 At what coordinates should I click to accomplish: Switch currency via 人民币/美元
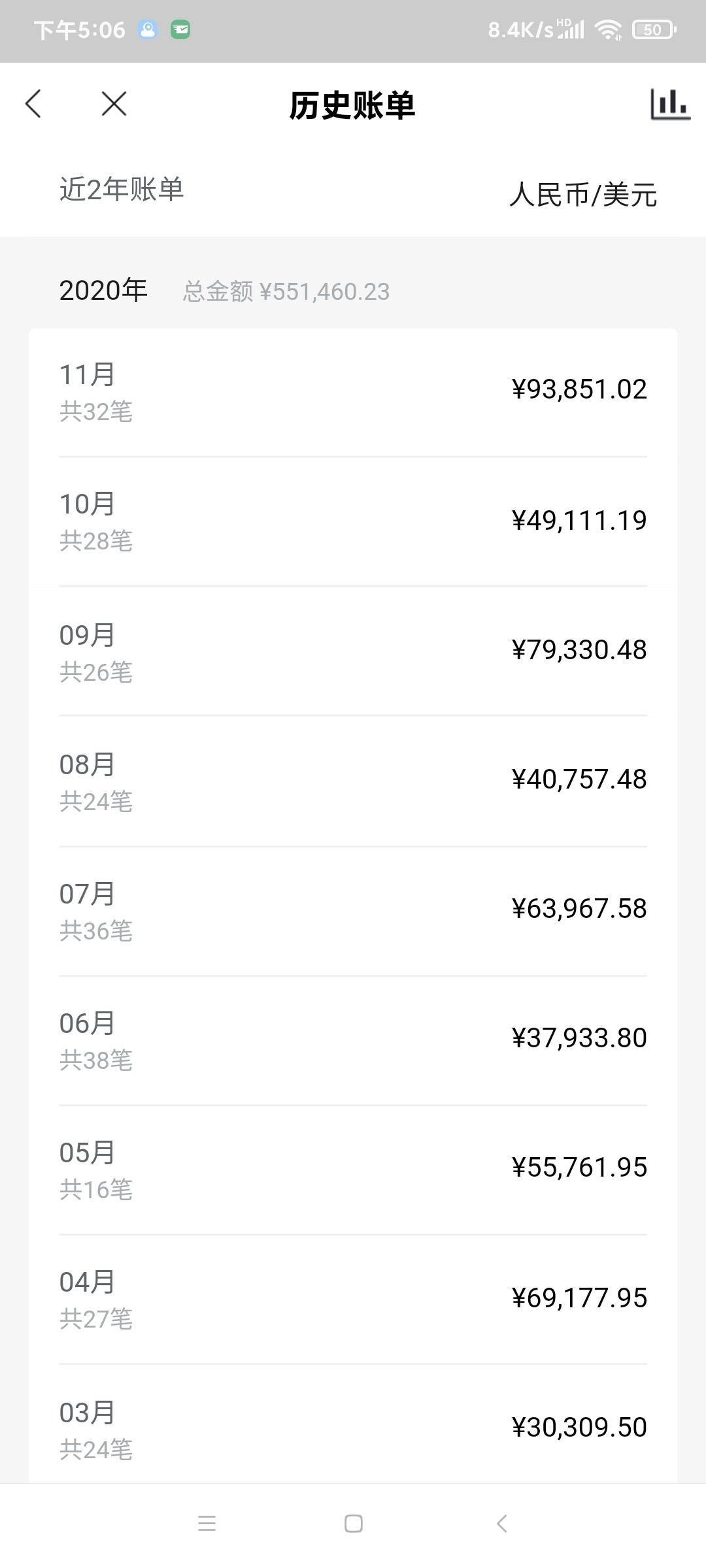point(583,195)
